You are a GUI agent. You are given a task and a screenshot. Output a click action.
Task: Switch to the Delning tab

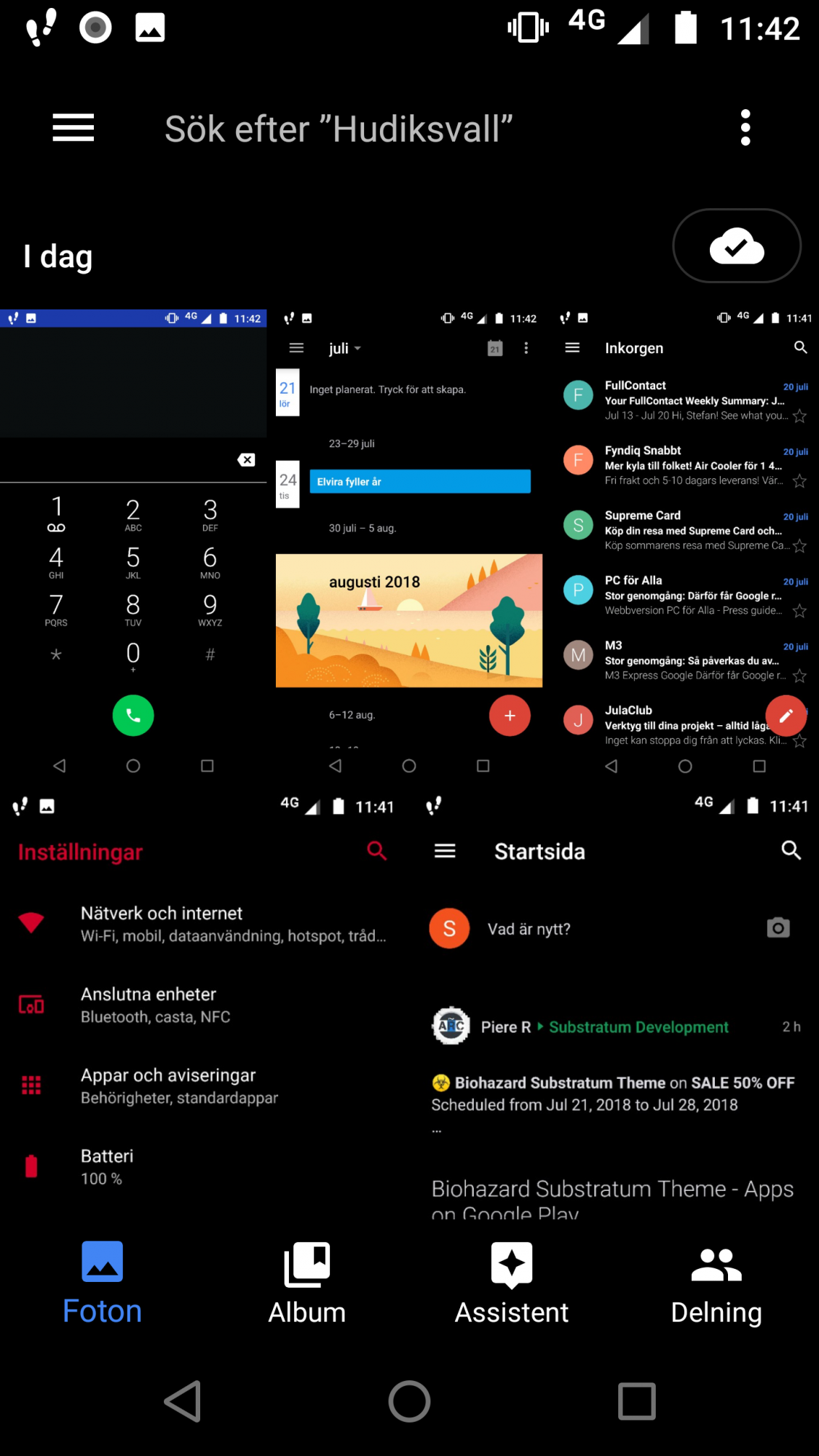716,1284
